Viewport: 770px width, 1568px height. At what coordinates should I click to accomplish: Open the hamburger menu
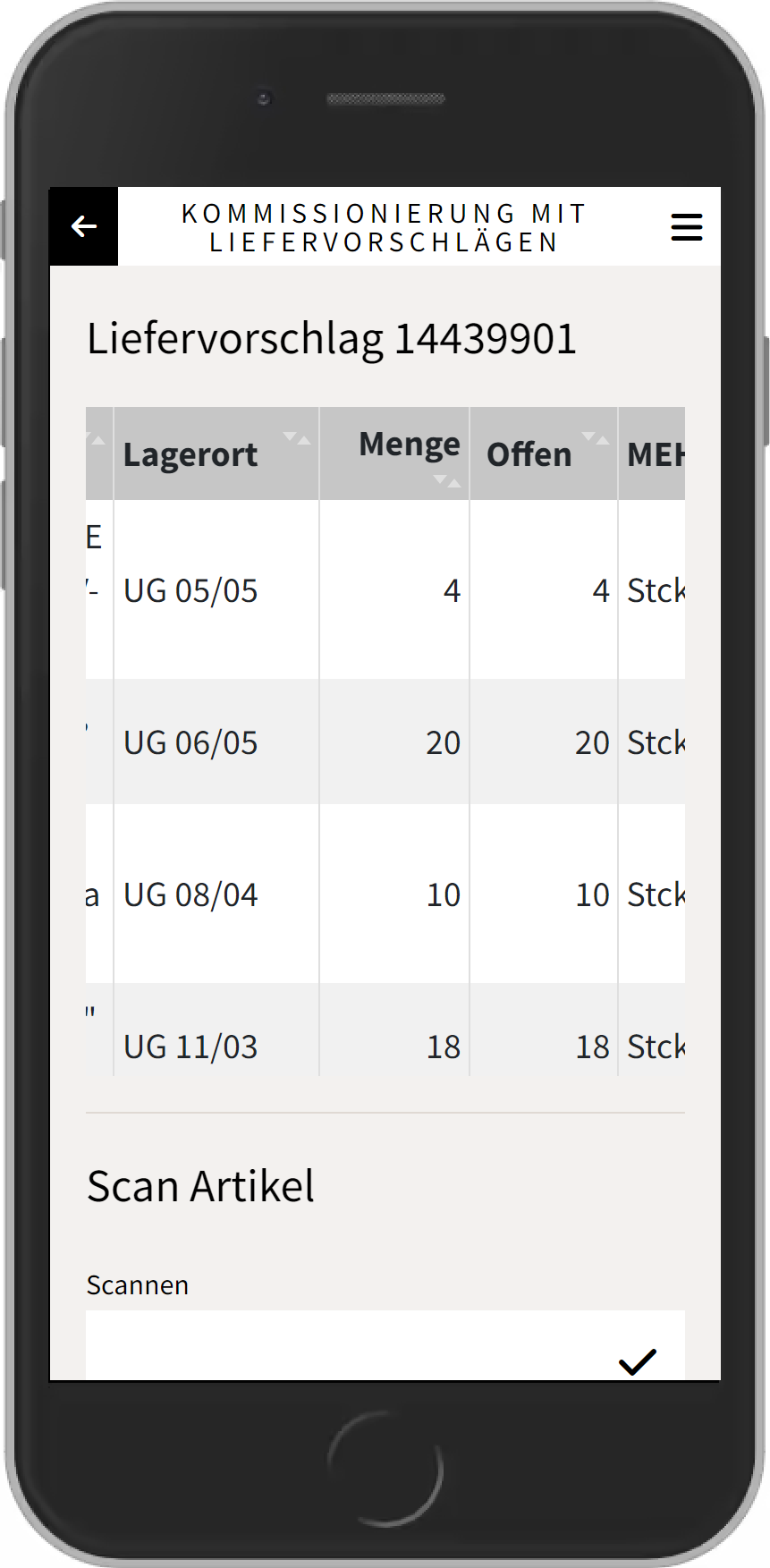pos(686,226)
